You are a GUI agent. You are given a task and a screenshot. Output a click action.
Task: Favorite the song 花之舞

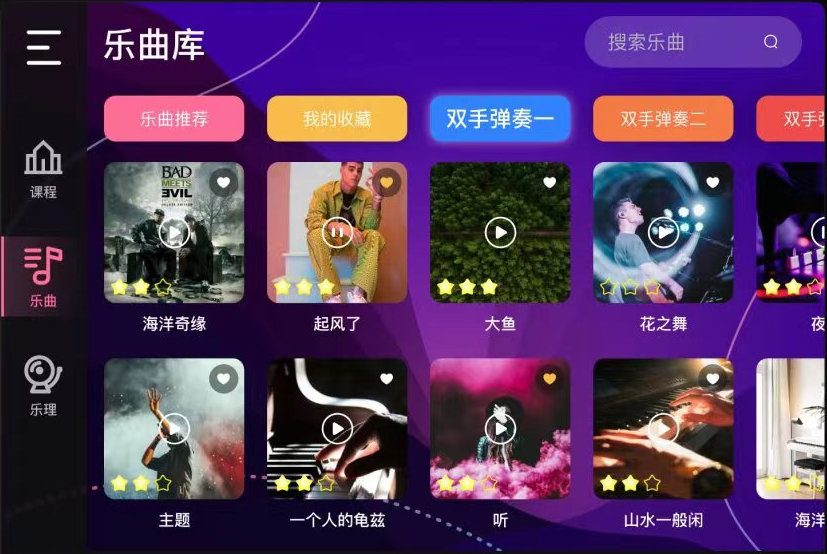click(712, 183)
